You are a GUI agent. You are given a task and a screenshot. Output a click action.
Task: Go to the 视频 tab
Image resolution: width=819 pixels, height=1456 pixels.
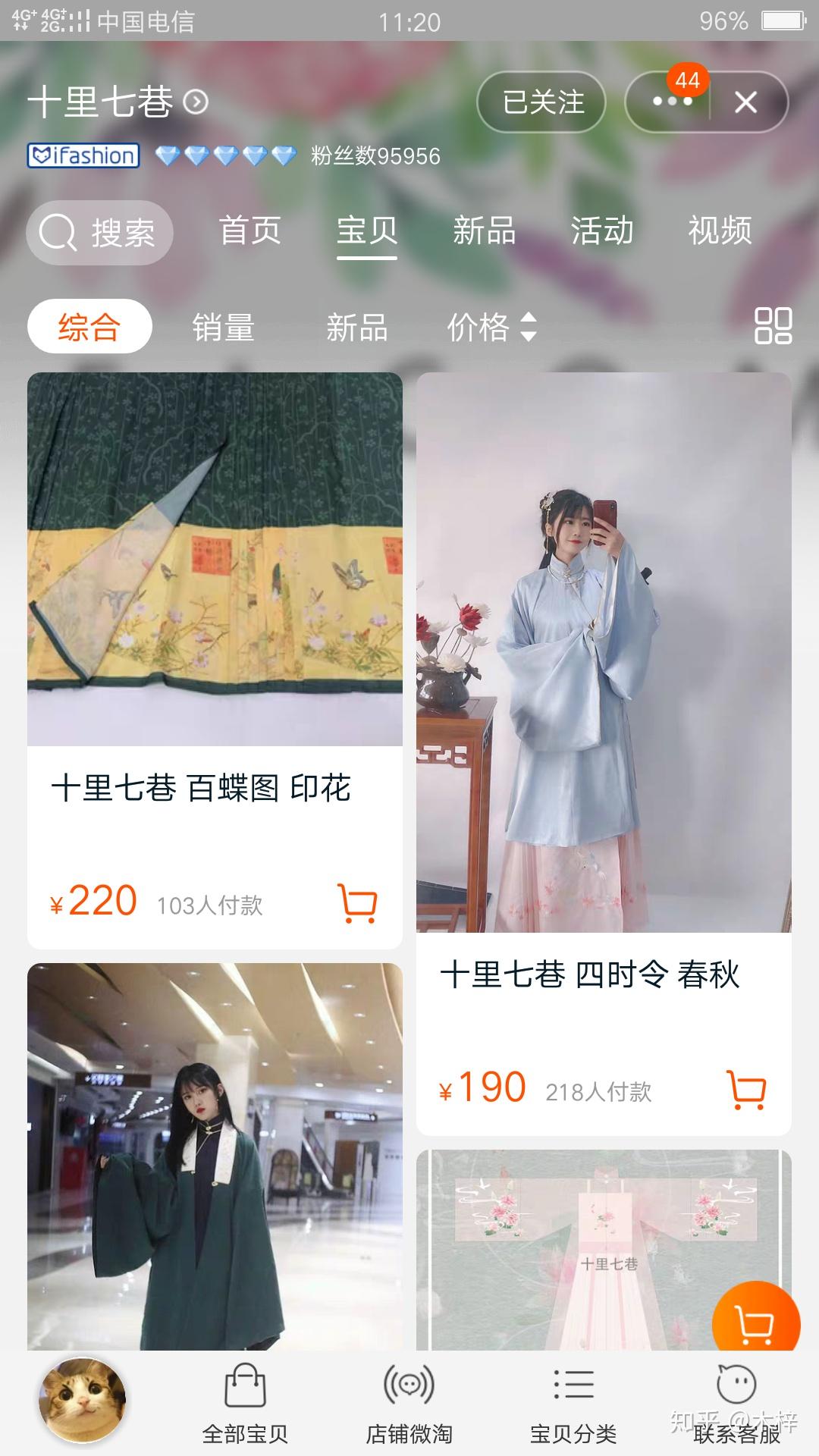tap(720, 231)
